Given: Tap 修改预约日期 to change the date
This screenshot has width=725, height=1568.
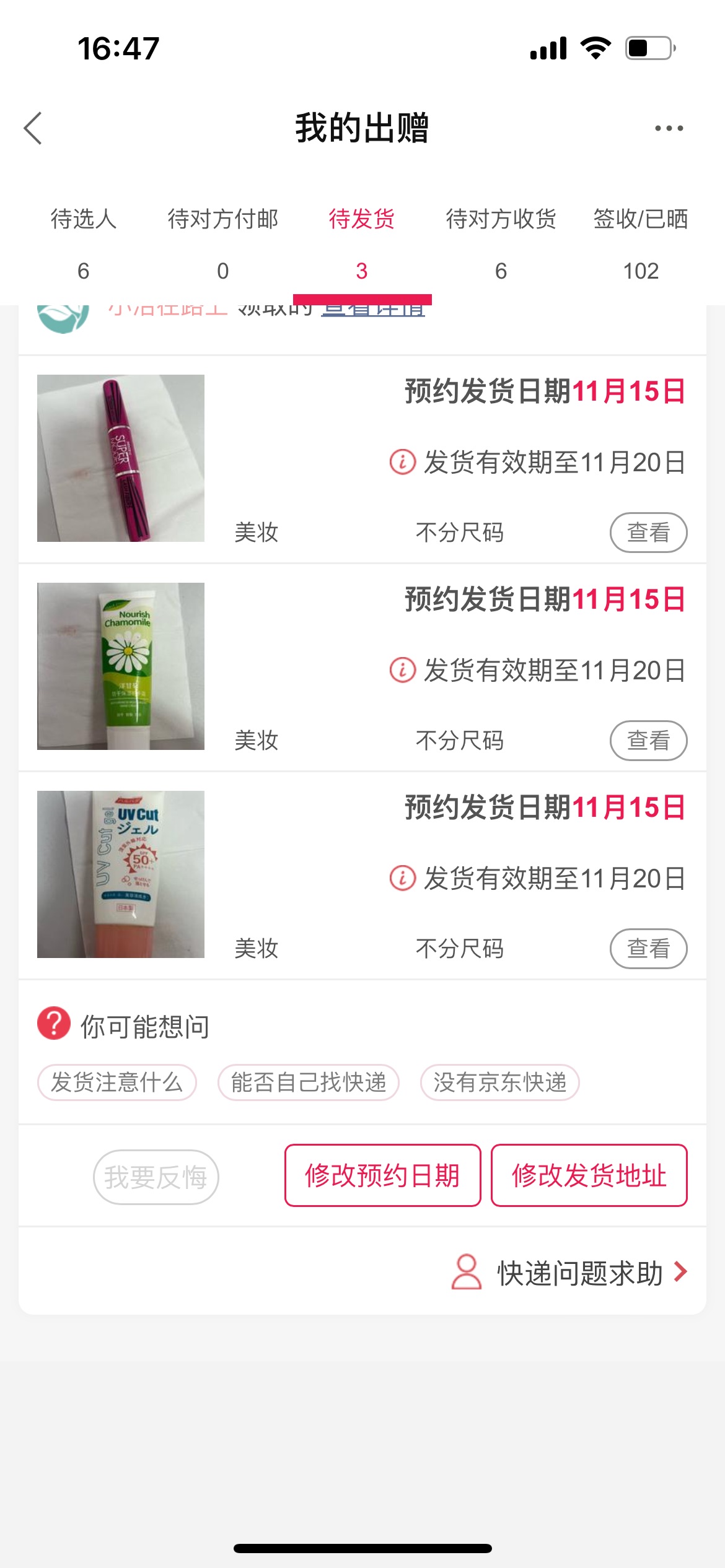Looking at the screenshot, I should click(383, 1175).
